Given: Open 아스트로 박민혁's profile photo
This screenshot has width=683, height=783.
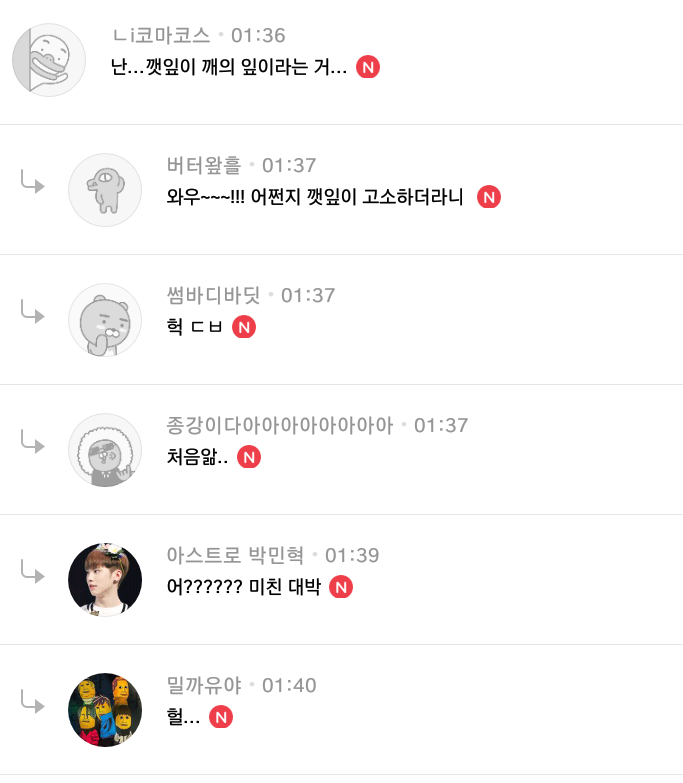Looking at the screenshot, I should (x=105, y=580).
